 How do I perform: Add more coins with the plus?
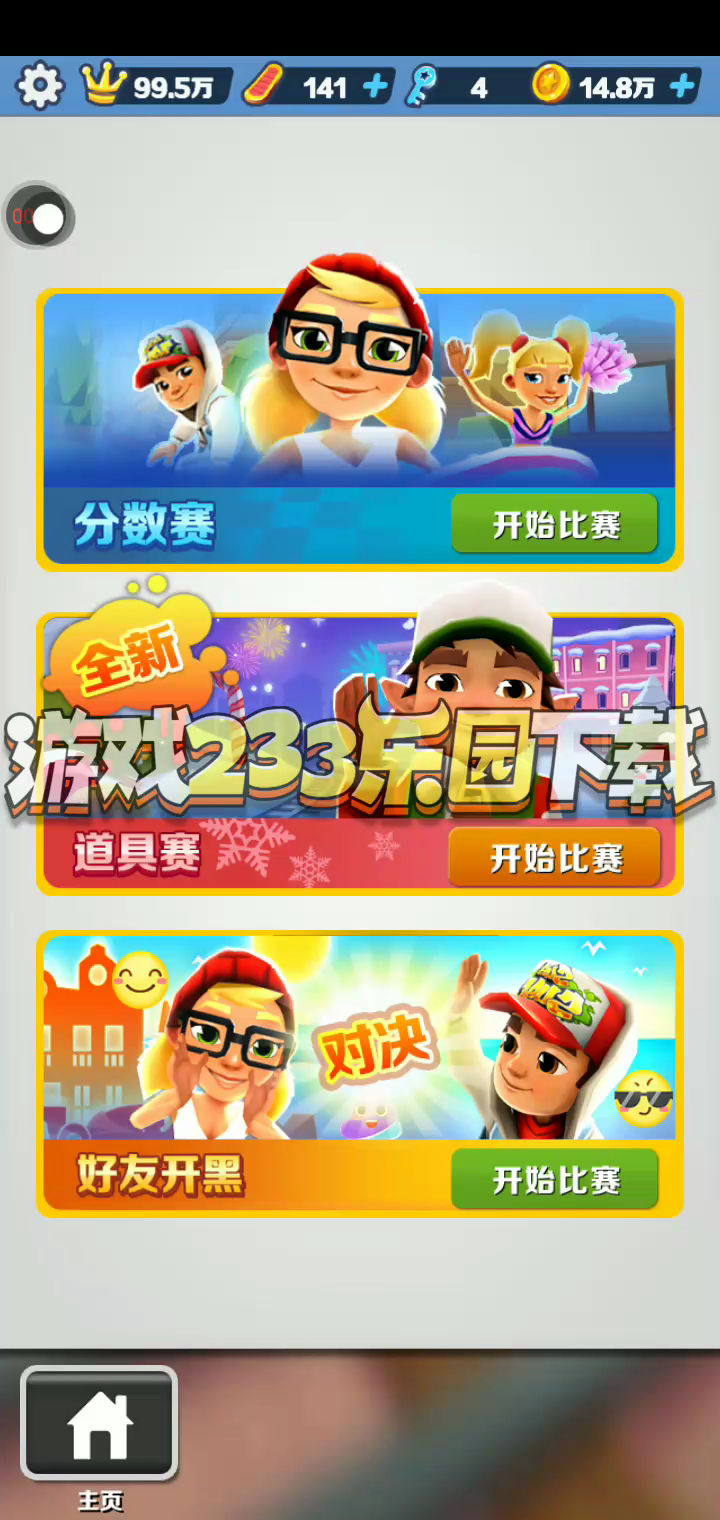[x=682, y=87]
